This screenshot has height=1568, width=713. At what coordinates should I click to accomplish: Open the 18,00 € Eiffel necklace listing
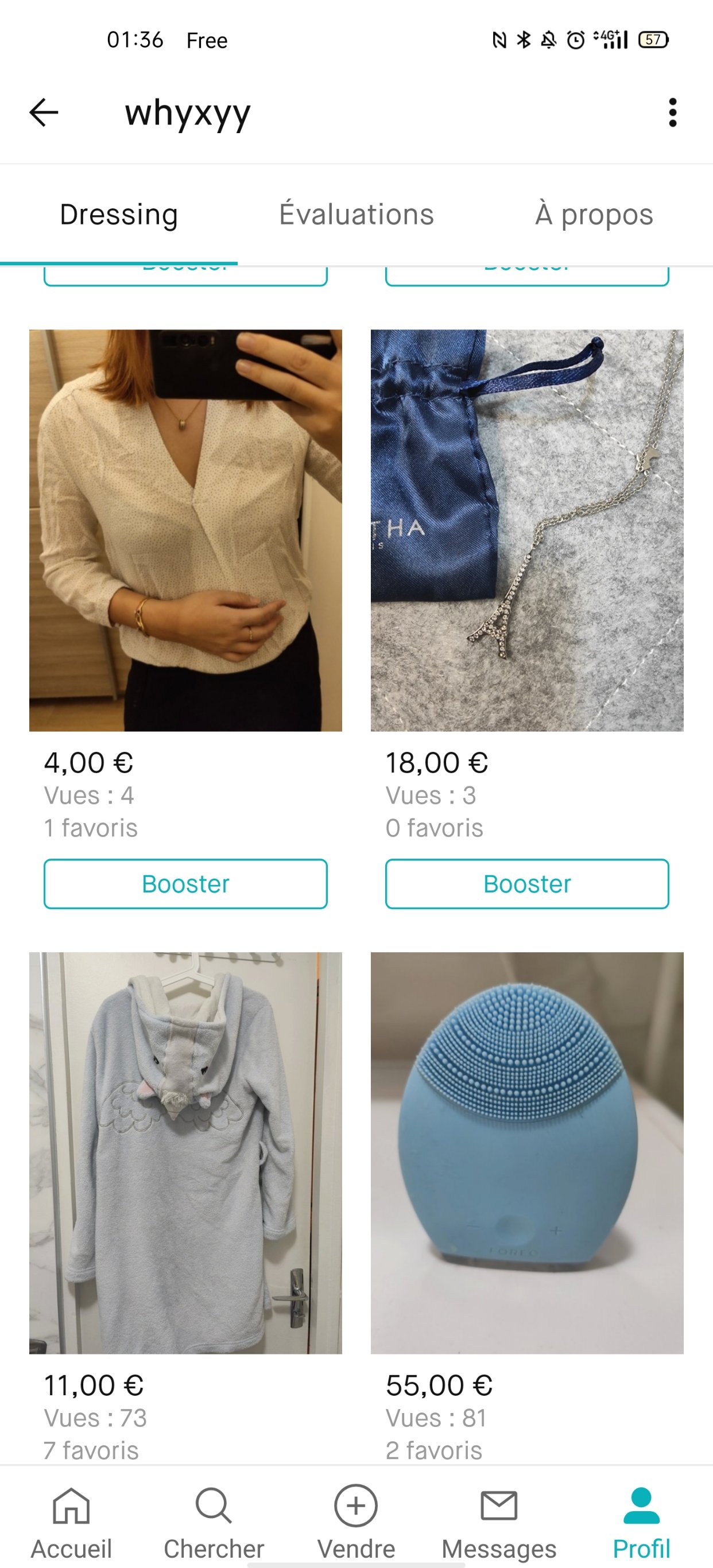coord(528,530)
